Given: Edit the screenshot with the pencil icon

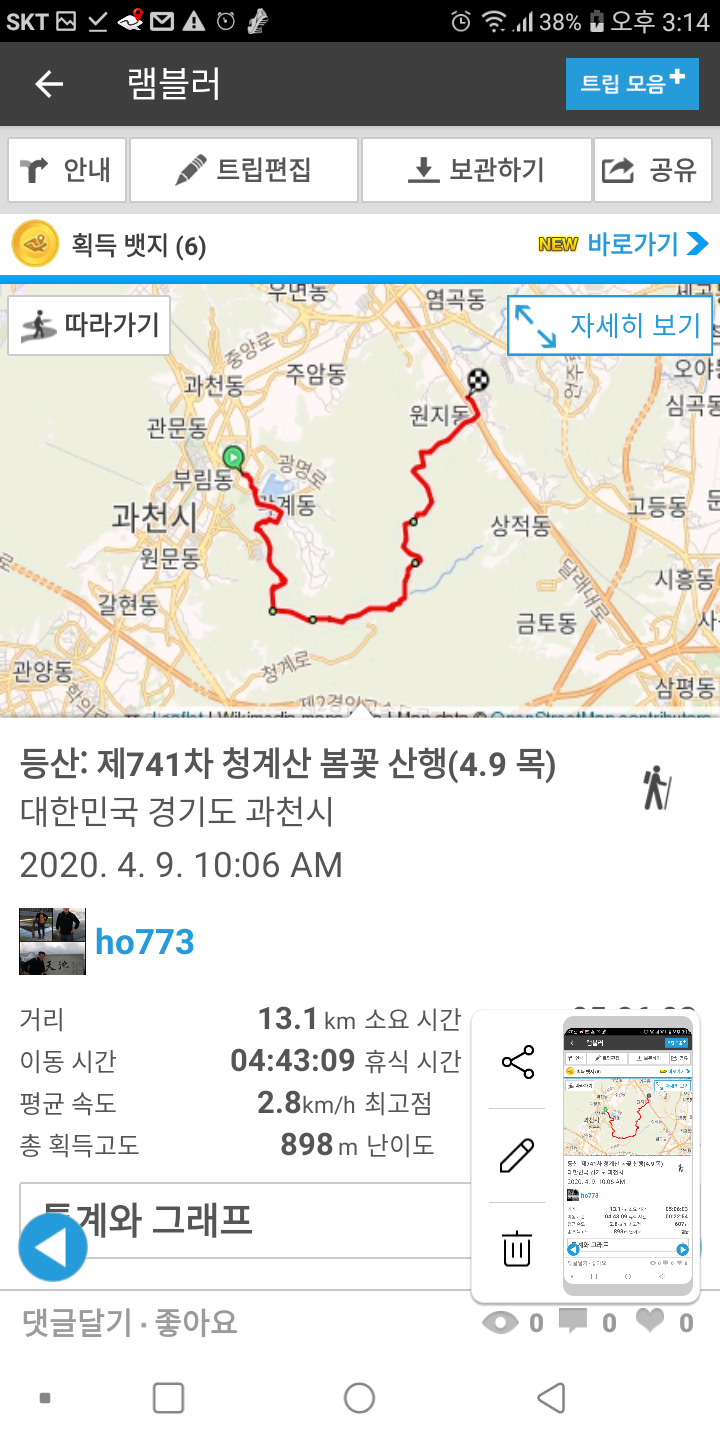Looking at the screenshot, I should coord(517,1155).
